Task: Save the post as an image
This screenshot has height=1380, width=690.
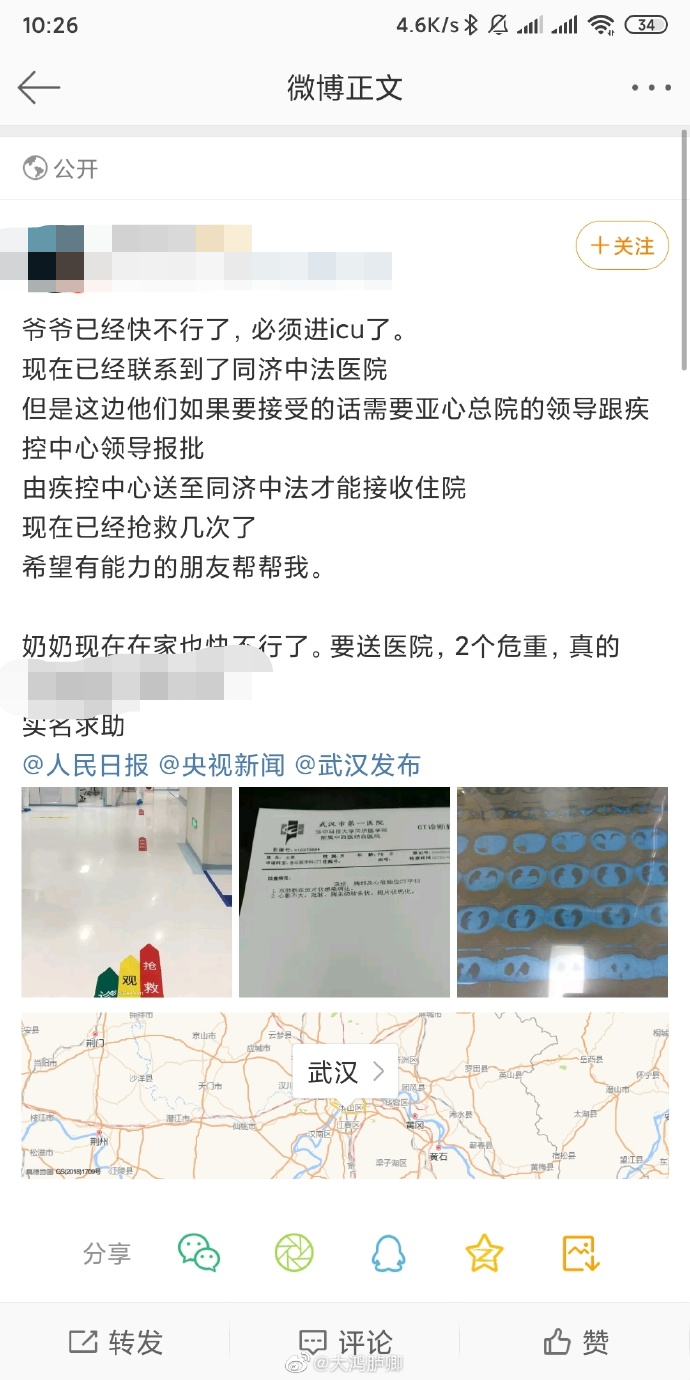Action: pyautogui.click(x=580, y=1253)
